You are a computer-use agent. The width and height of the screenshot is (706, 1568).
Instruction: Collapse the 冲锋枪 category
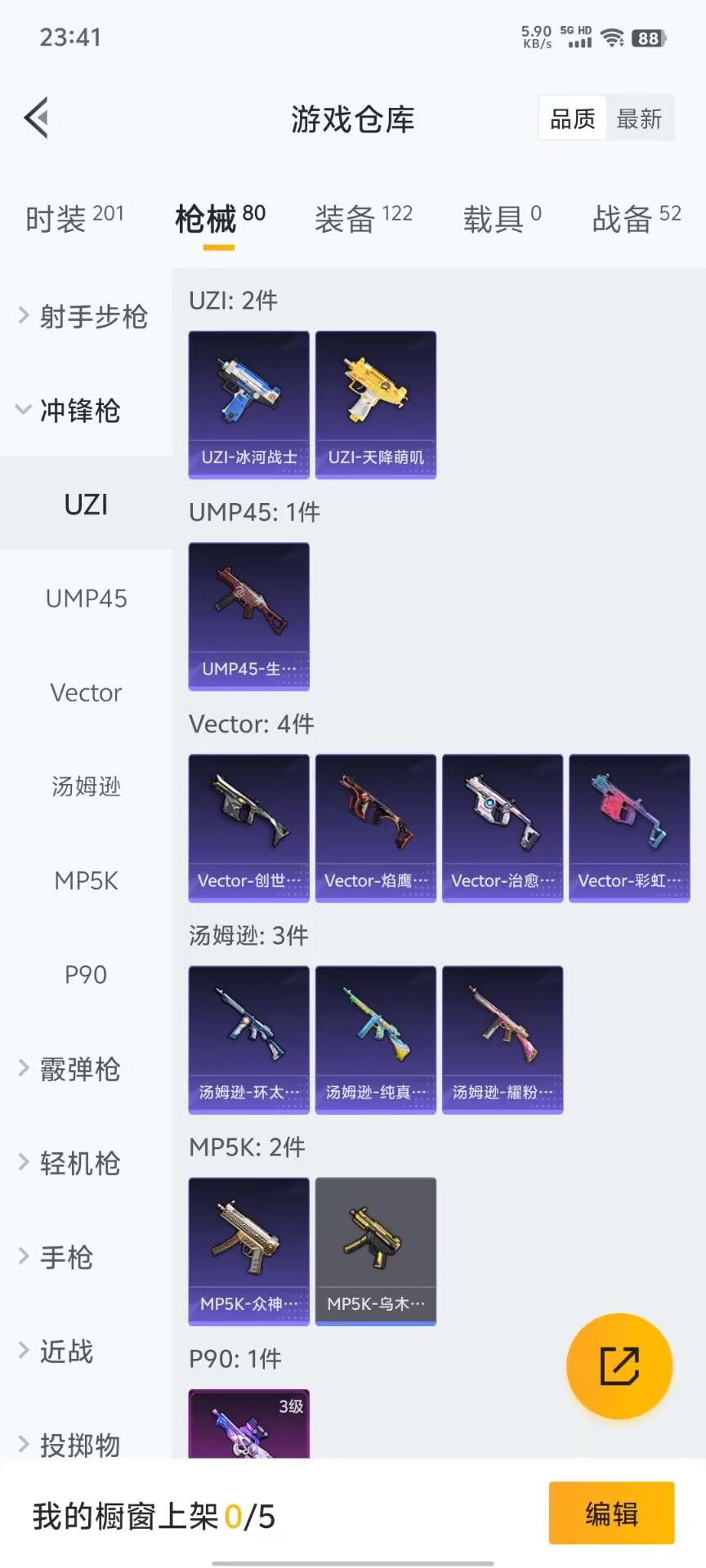[69, 410]
